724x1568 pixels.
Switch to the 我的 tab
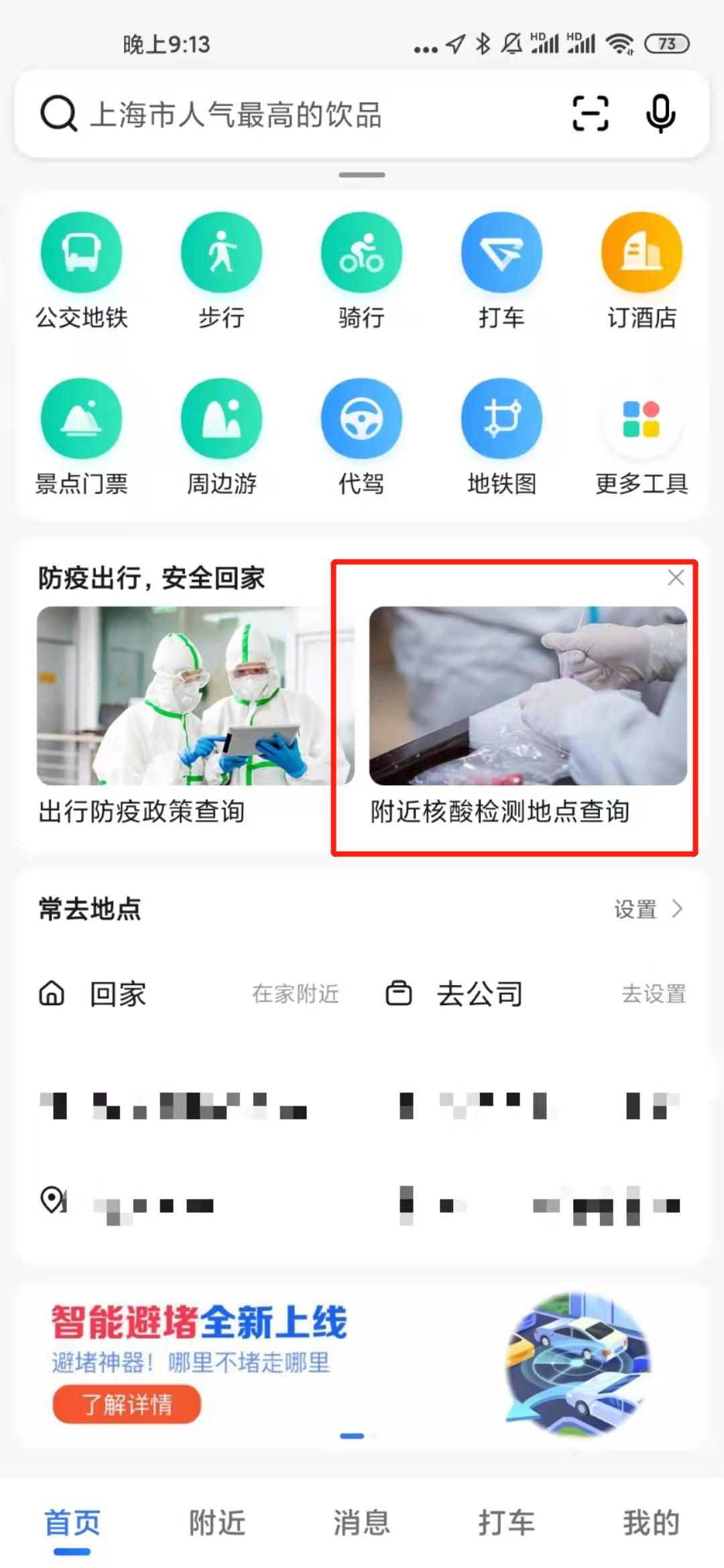coord(650,1522)
